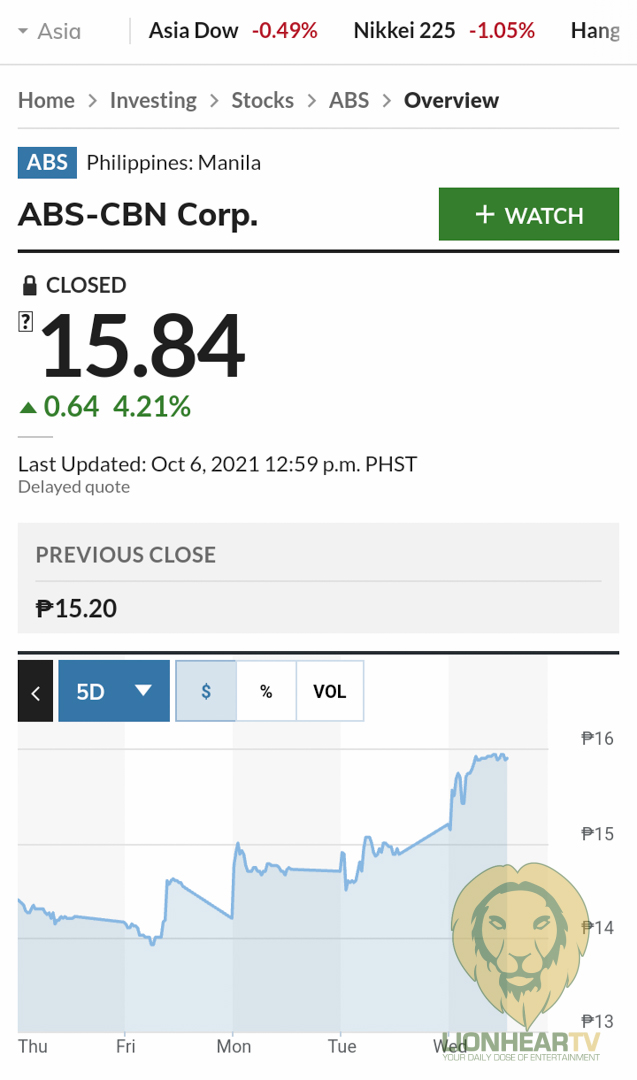
Task: Collapse chart with left arrow button
Action: click(35, 691)
